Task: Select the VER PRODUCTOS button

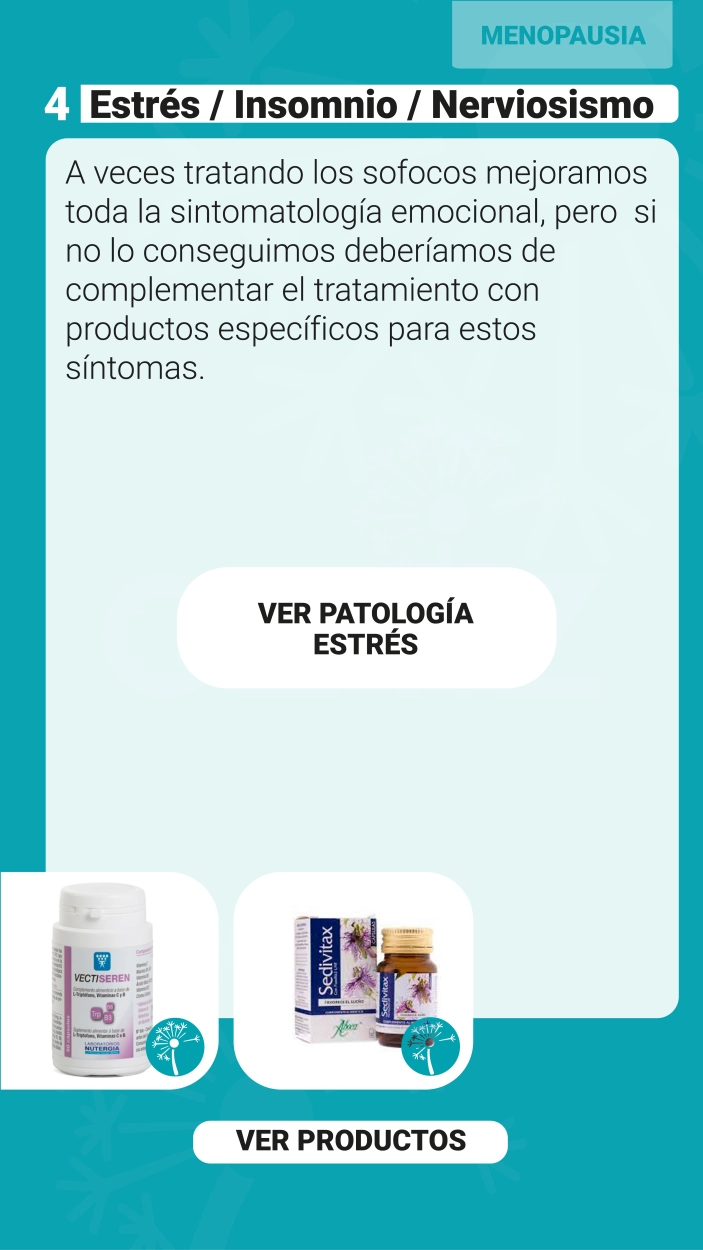Action: coord(351,1141)
